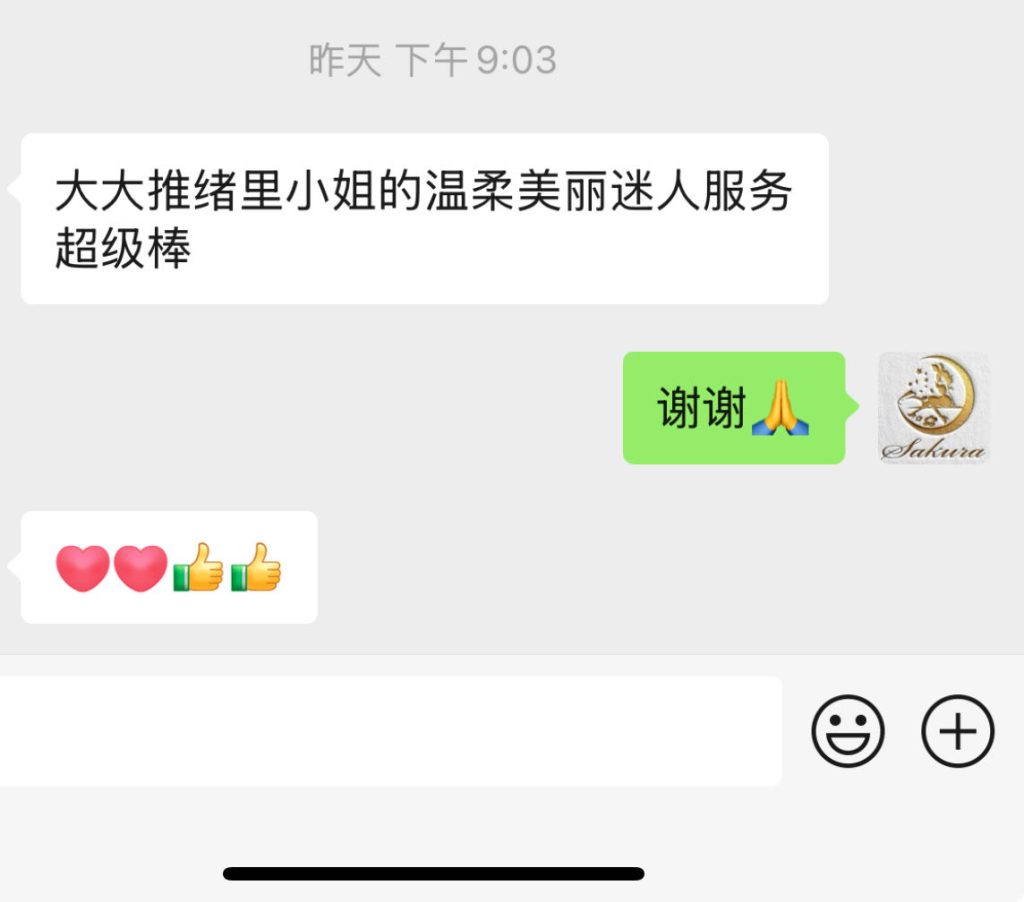The width and height of the screenshot is (1024, 902).
Task: Tap the message input field
Action: point(390,731)
